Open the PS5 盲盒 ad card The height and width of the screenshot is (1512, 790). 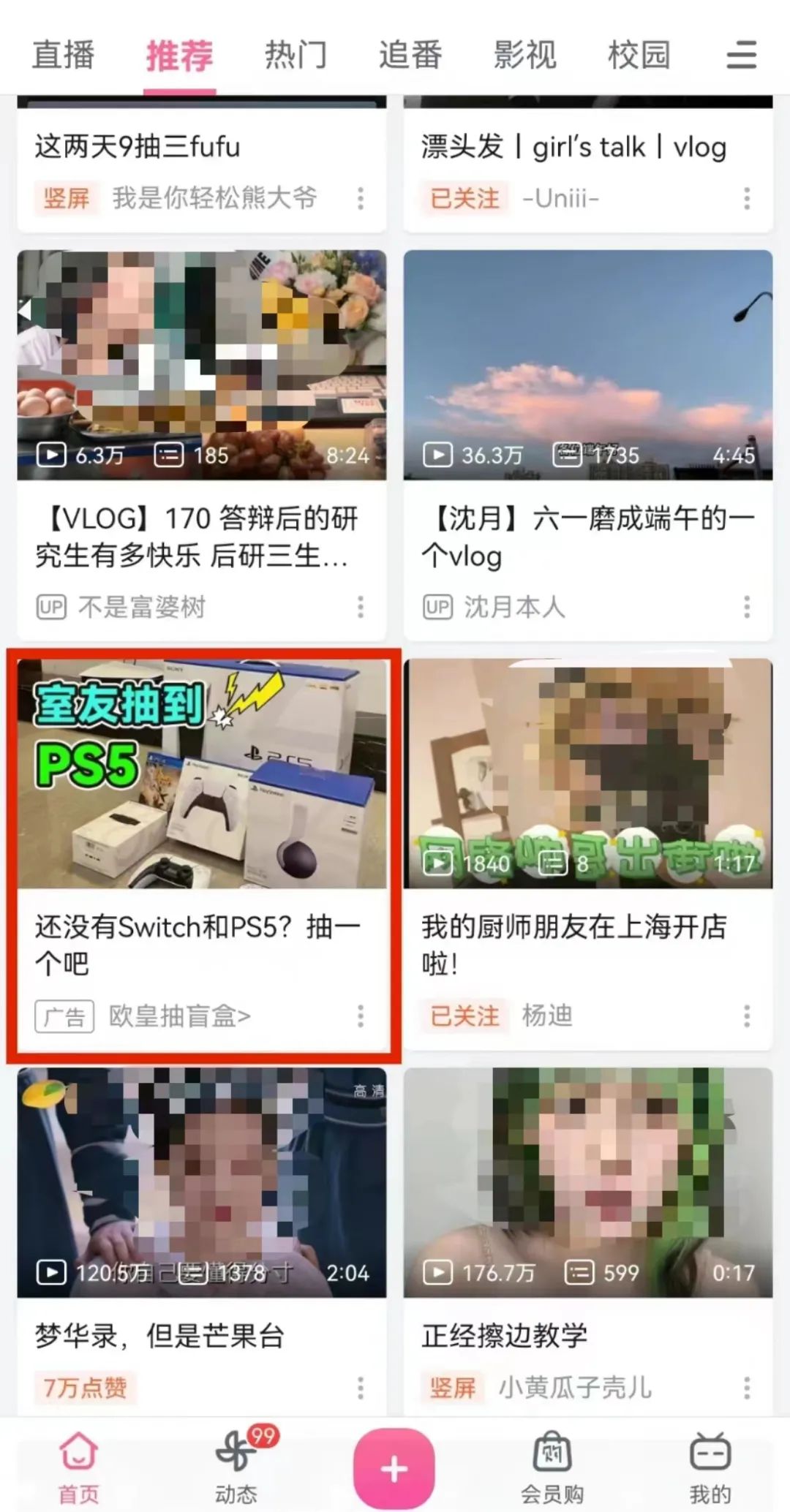pos(201,775)
